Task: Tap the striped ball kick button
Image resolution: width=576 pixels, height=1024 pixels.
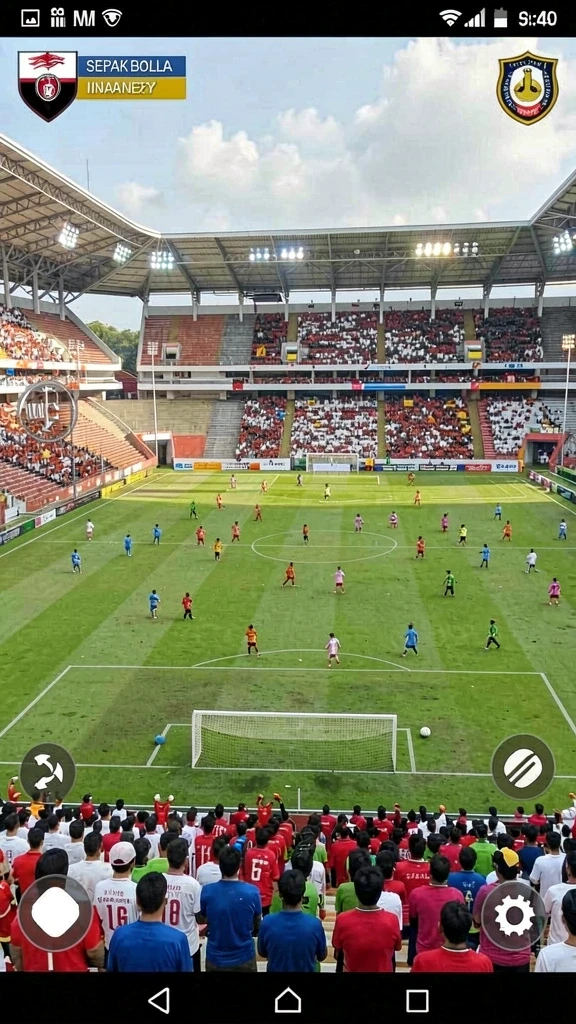Action: (523, 767)
